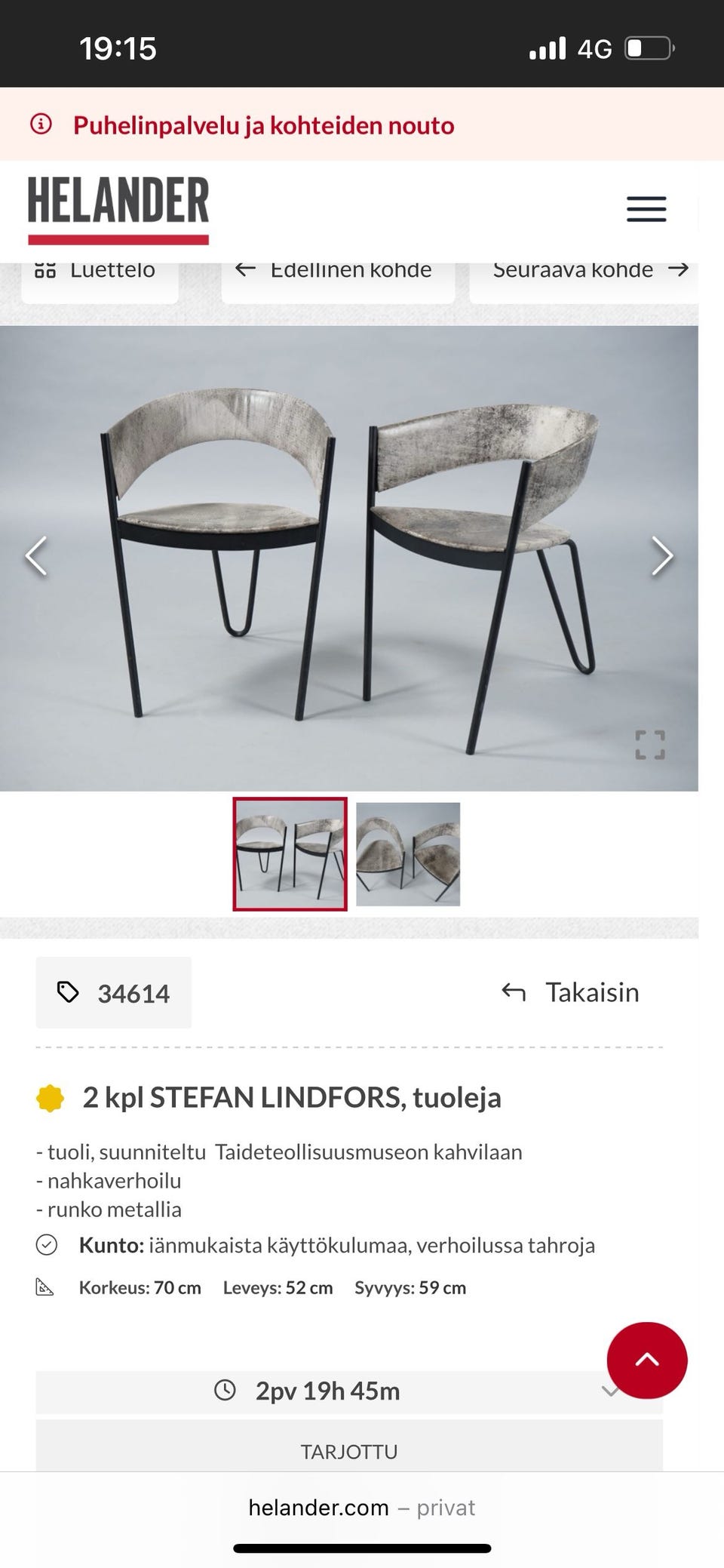
Task: Show next image with right arrow
Action: click(x=661, y=556)
